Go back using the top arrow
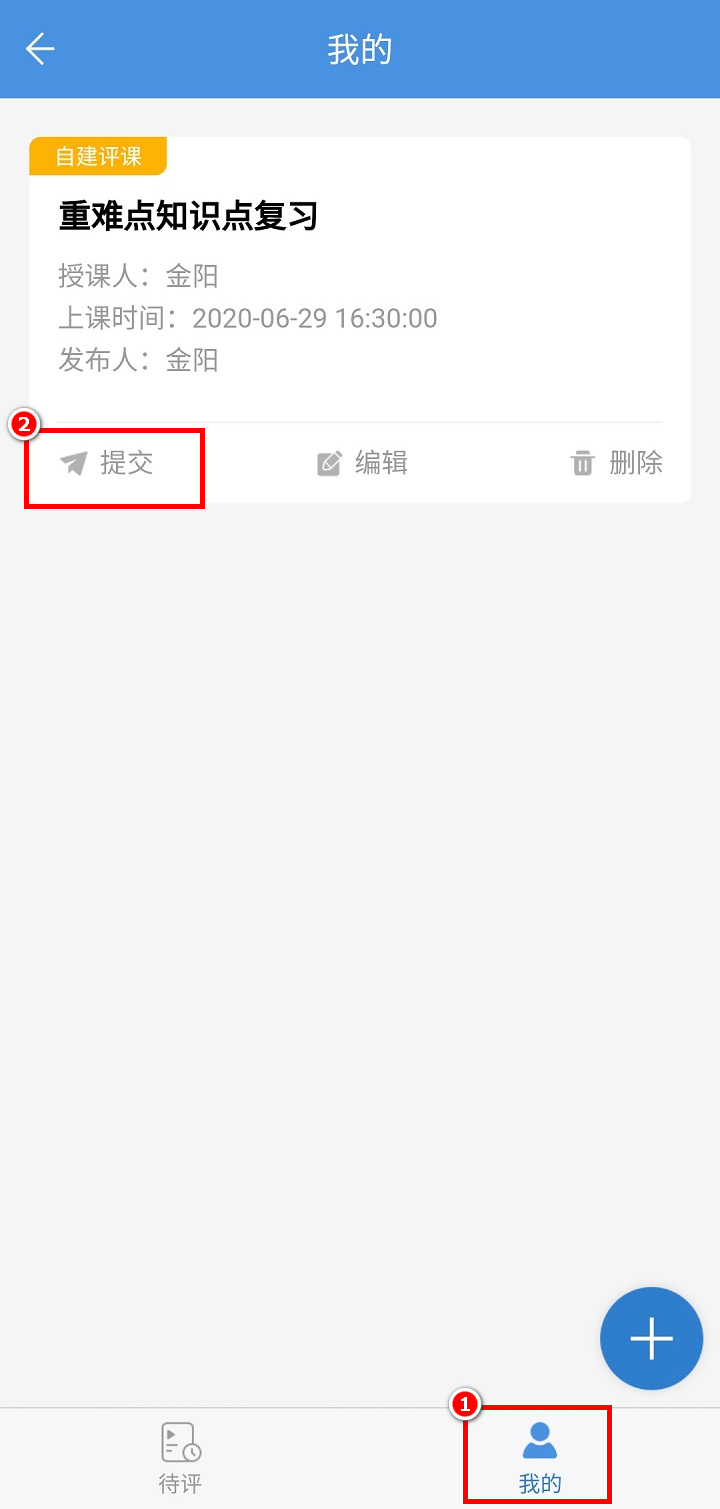Image resolution: width=720 pixels, height=1509 pixels. (40, 49)
